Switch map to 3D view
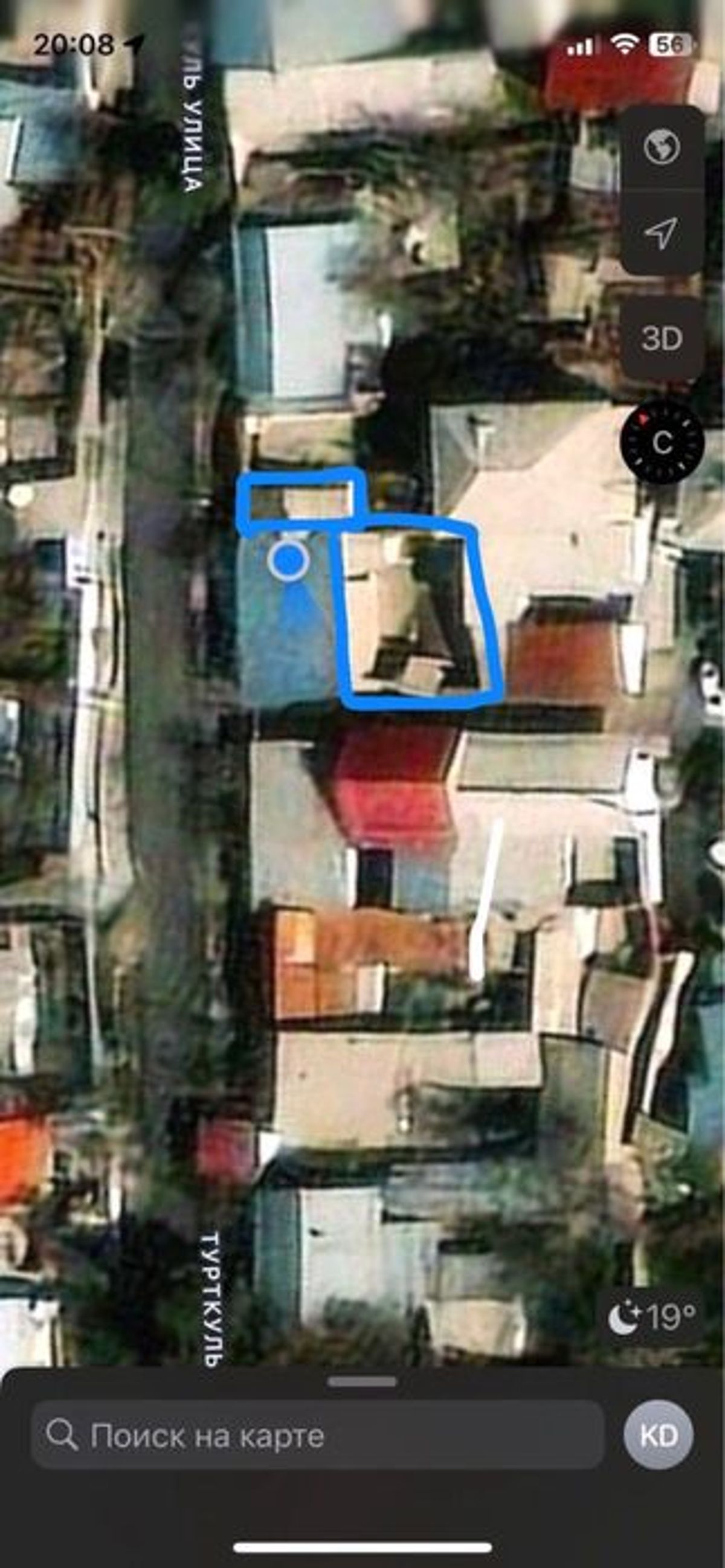 coord(662,338)
